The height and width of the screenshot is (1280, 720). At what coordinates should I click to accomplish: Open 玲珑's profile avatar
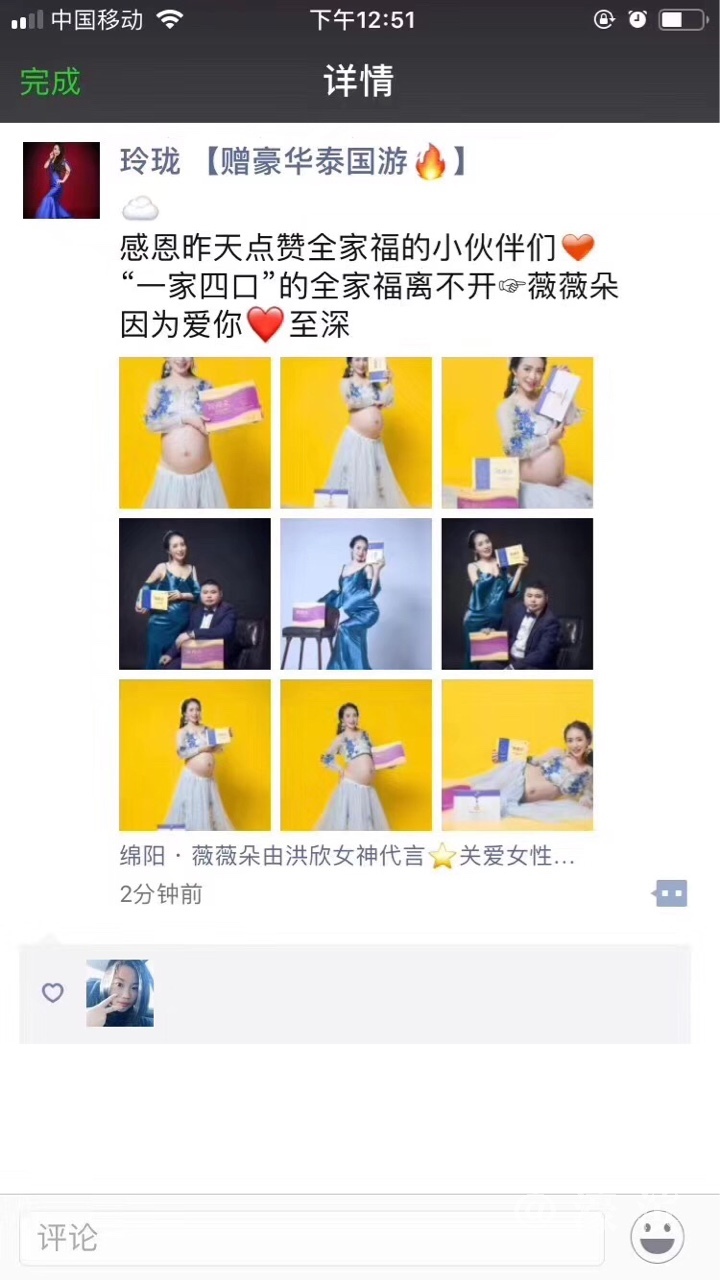61,180
